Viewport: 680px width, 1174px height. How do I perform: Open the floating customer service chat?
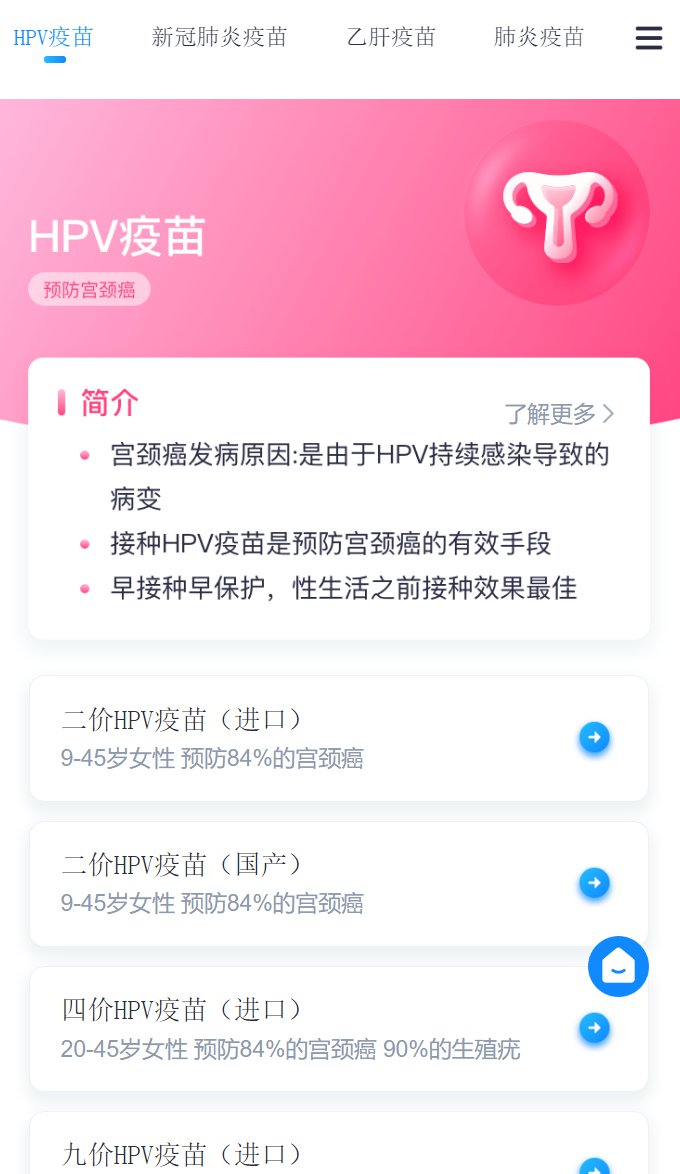tap(618, 967)
